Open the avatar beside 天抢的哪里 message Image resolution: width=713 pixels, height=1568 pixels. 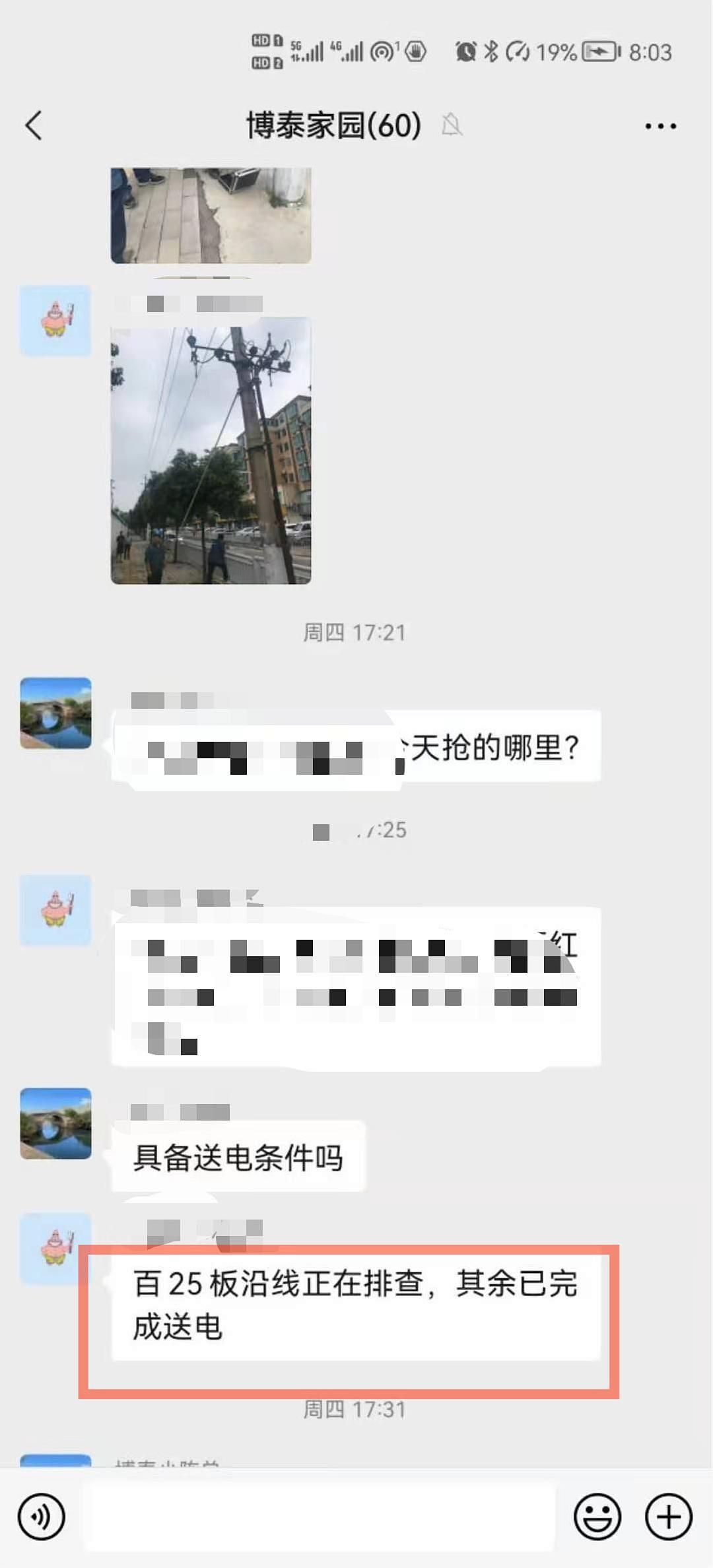click(x=56, y=713)
